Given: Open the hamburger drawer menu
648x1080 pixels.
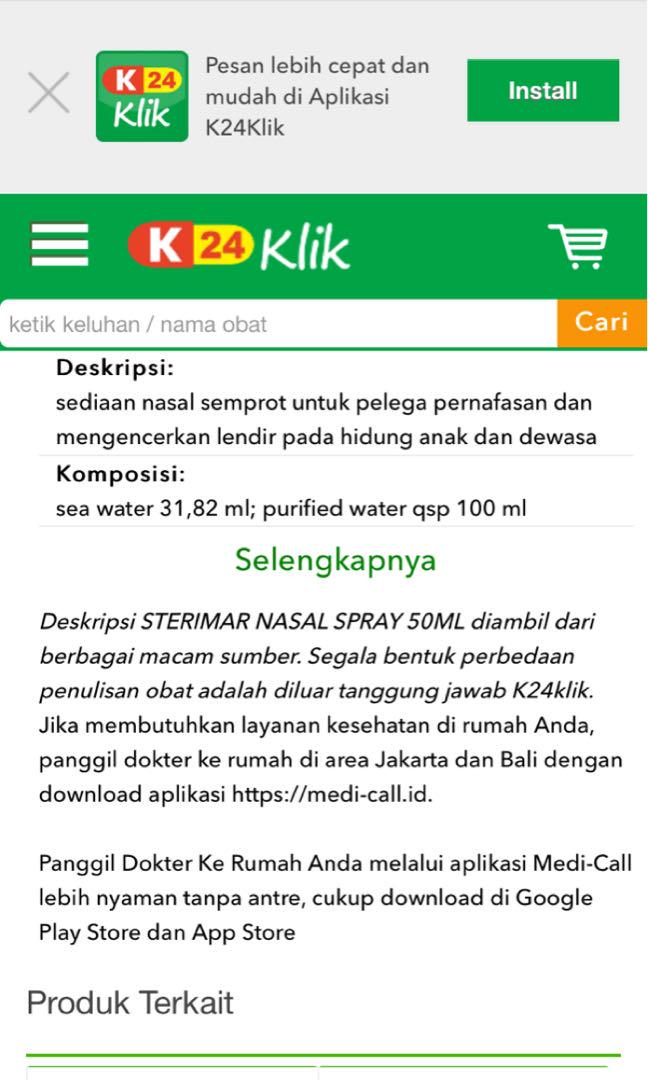Looking at the screenshot, I should tap(60, 245).
